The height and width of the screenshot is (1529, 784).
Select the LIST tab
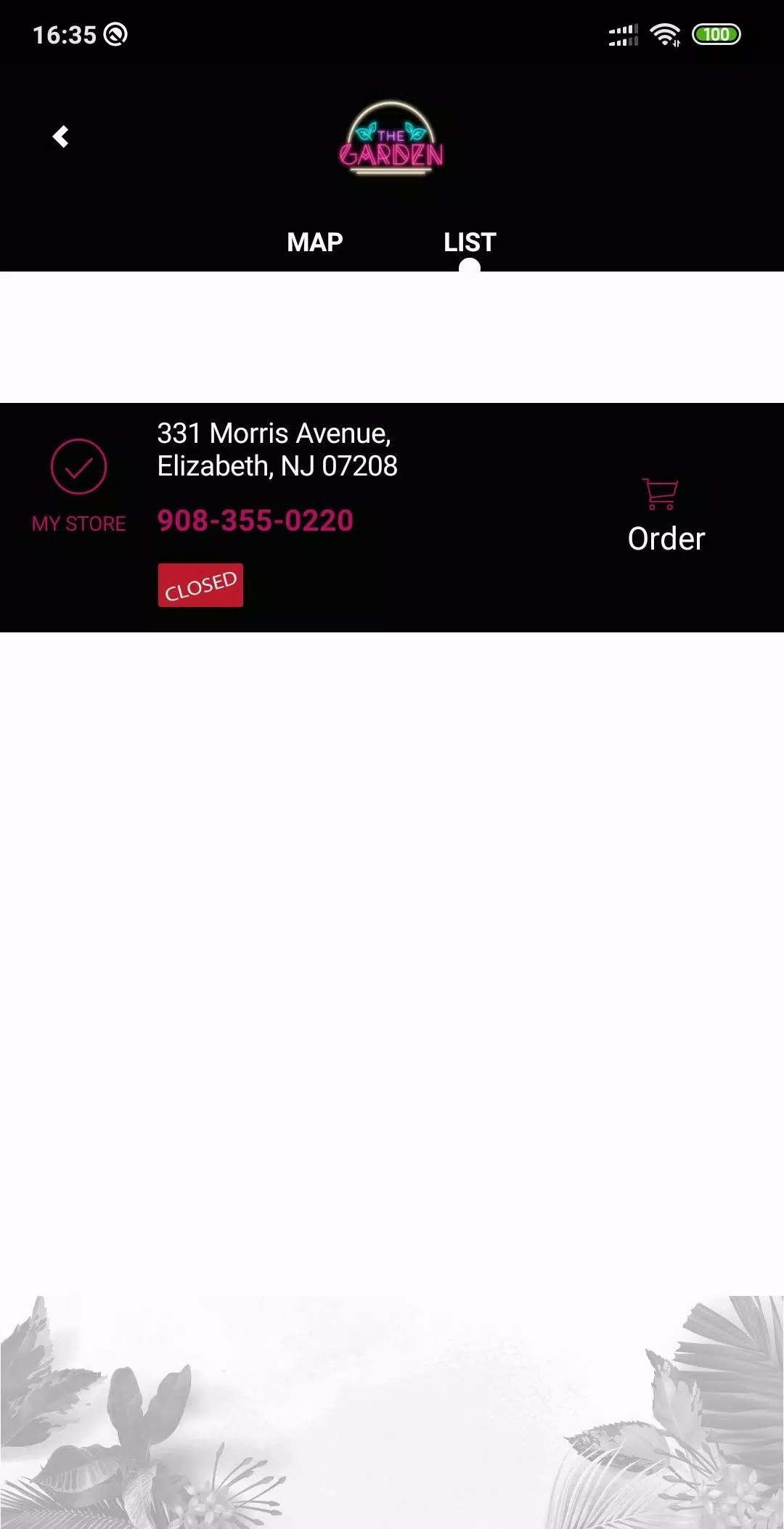pos(470,242)
